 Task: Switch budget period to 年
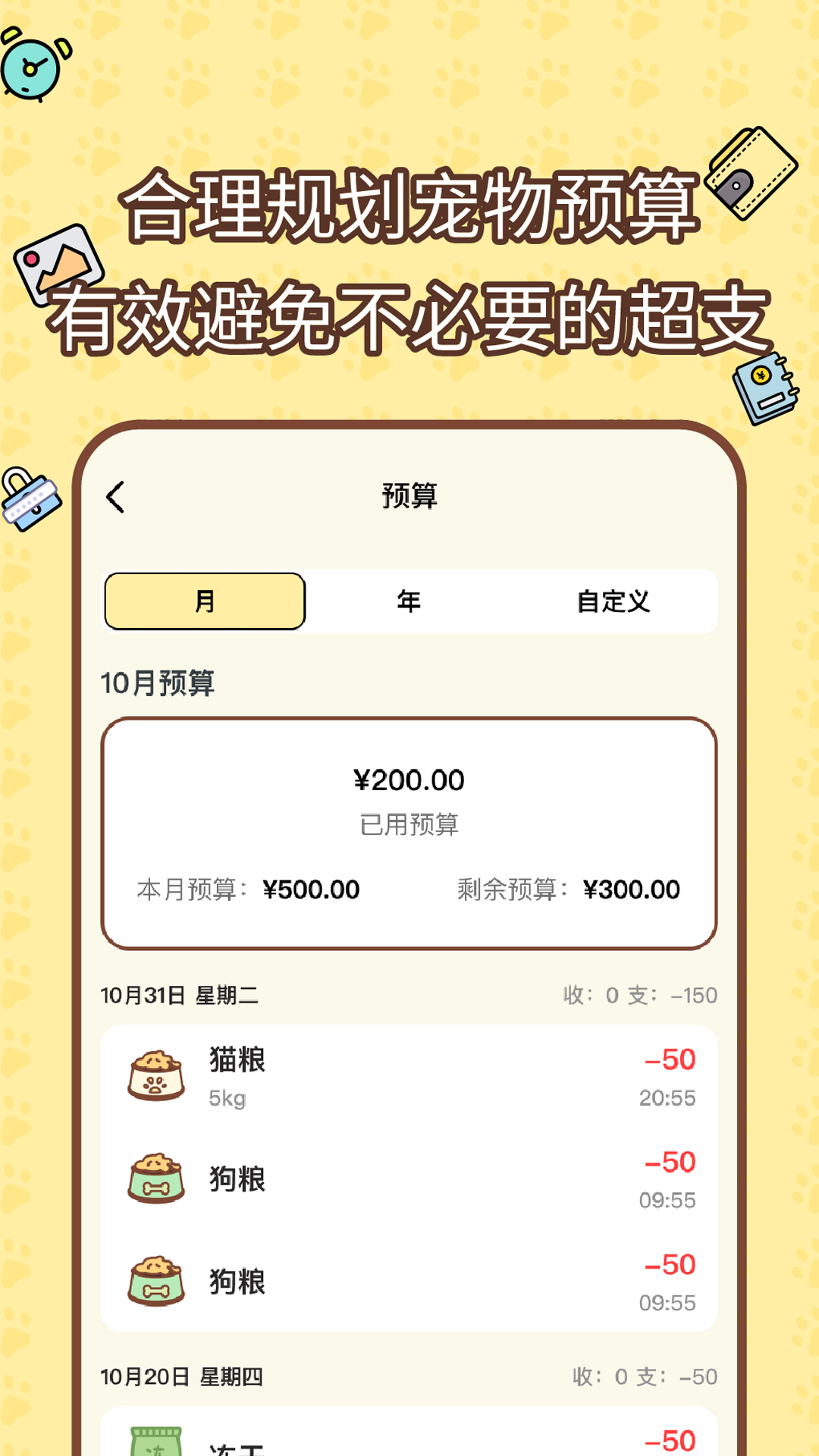point(409,601)
